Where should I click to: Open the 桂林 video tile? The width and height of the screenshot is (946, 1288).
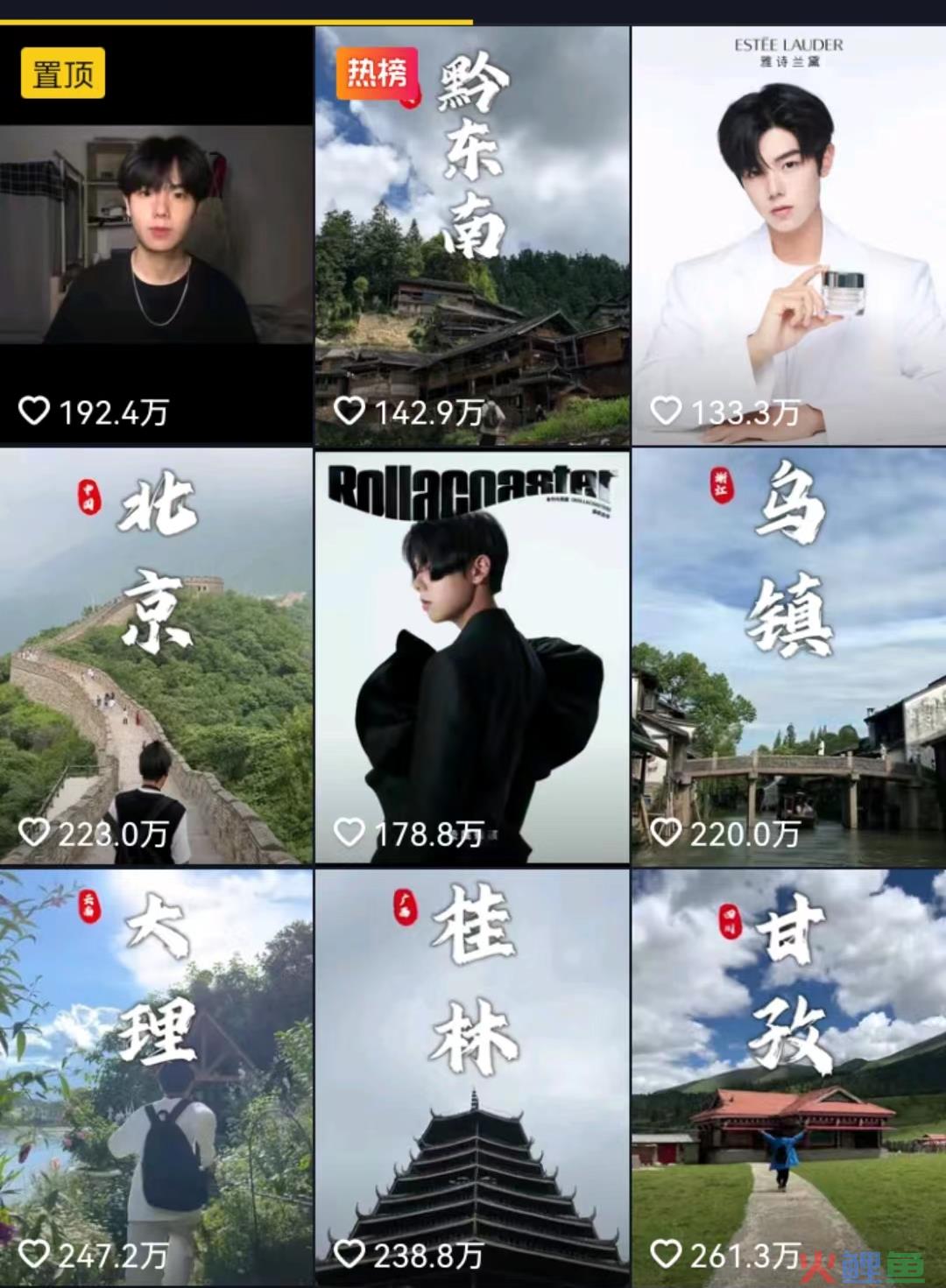472,1077
